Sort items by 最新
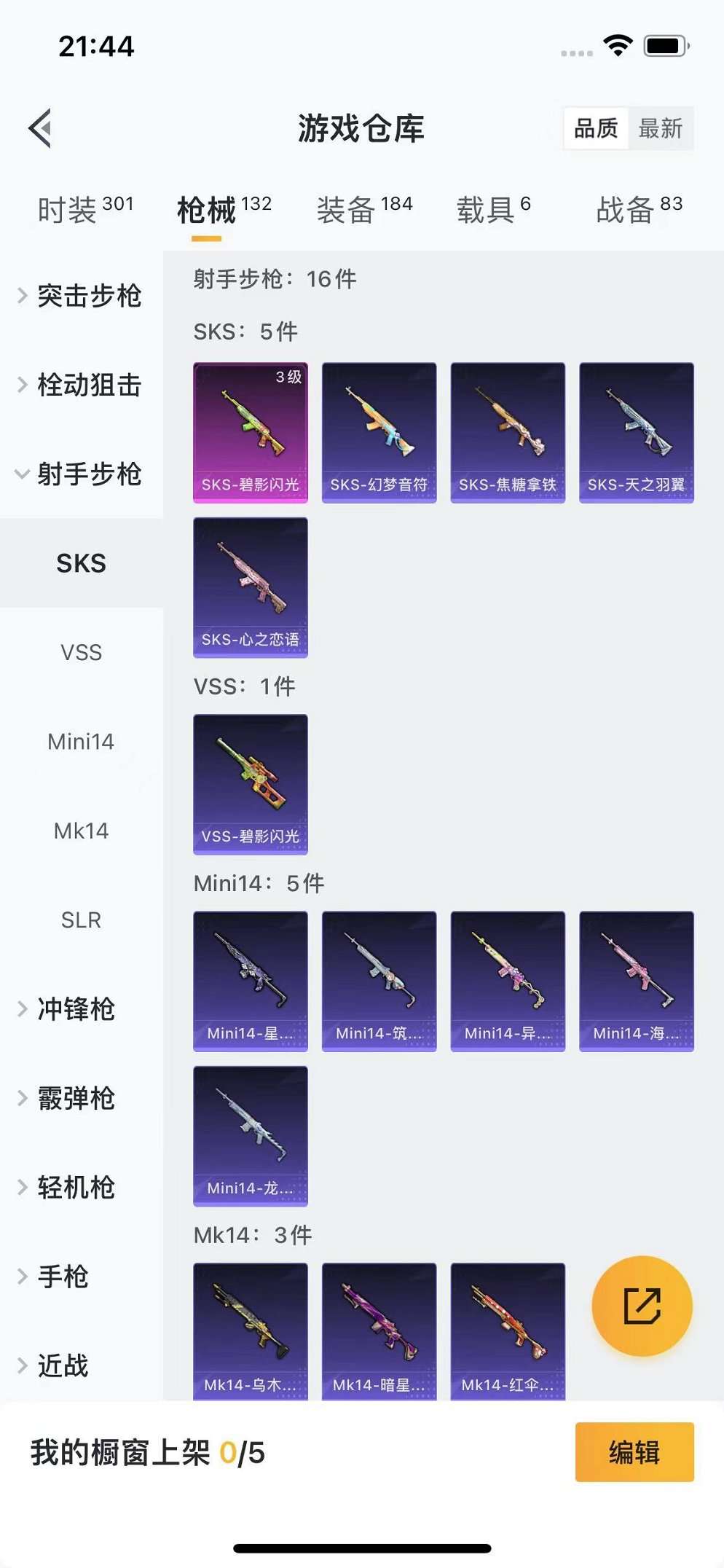Image resolution: width=724 pixels, height=1568 pixels. [660, 128]
